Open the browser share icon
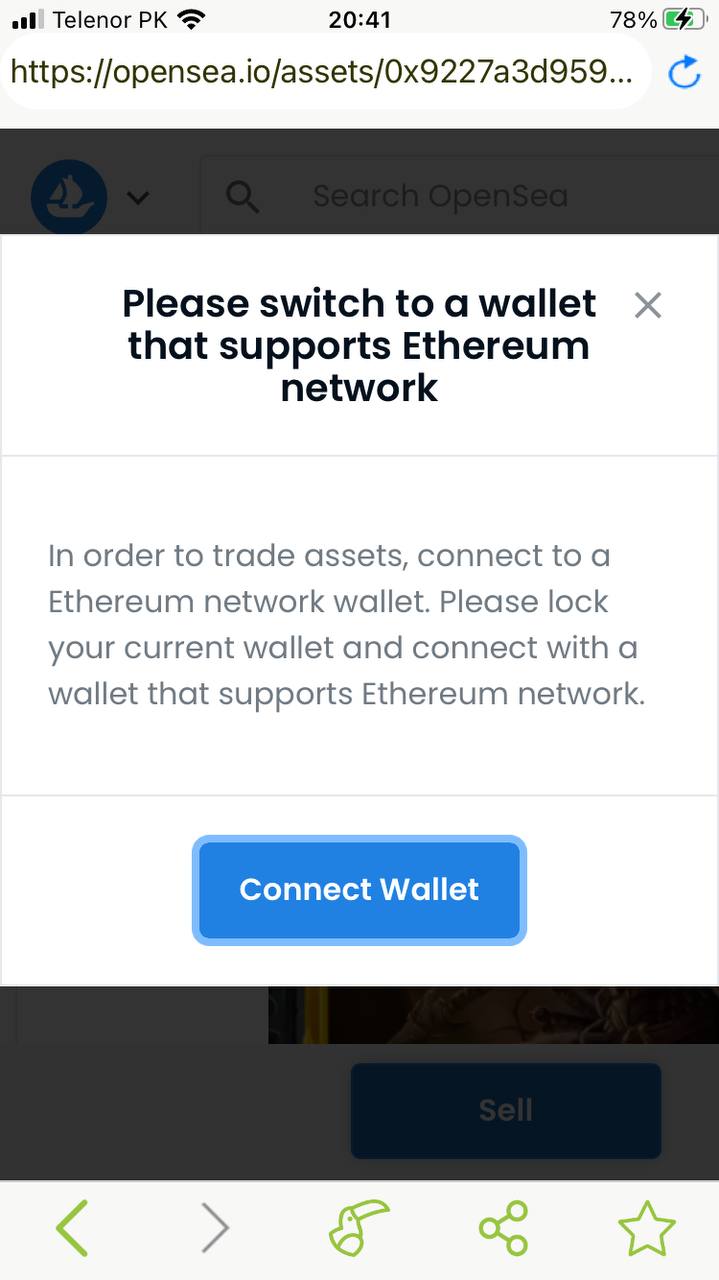The height and width of the screenshot is (1280, 719). [x=503, y=1228]
